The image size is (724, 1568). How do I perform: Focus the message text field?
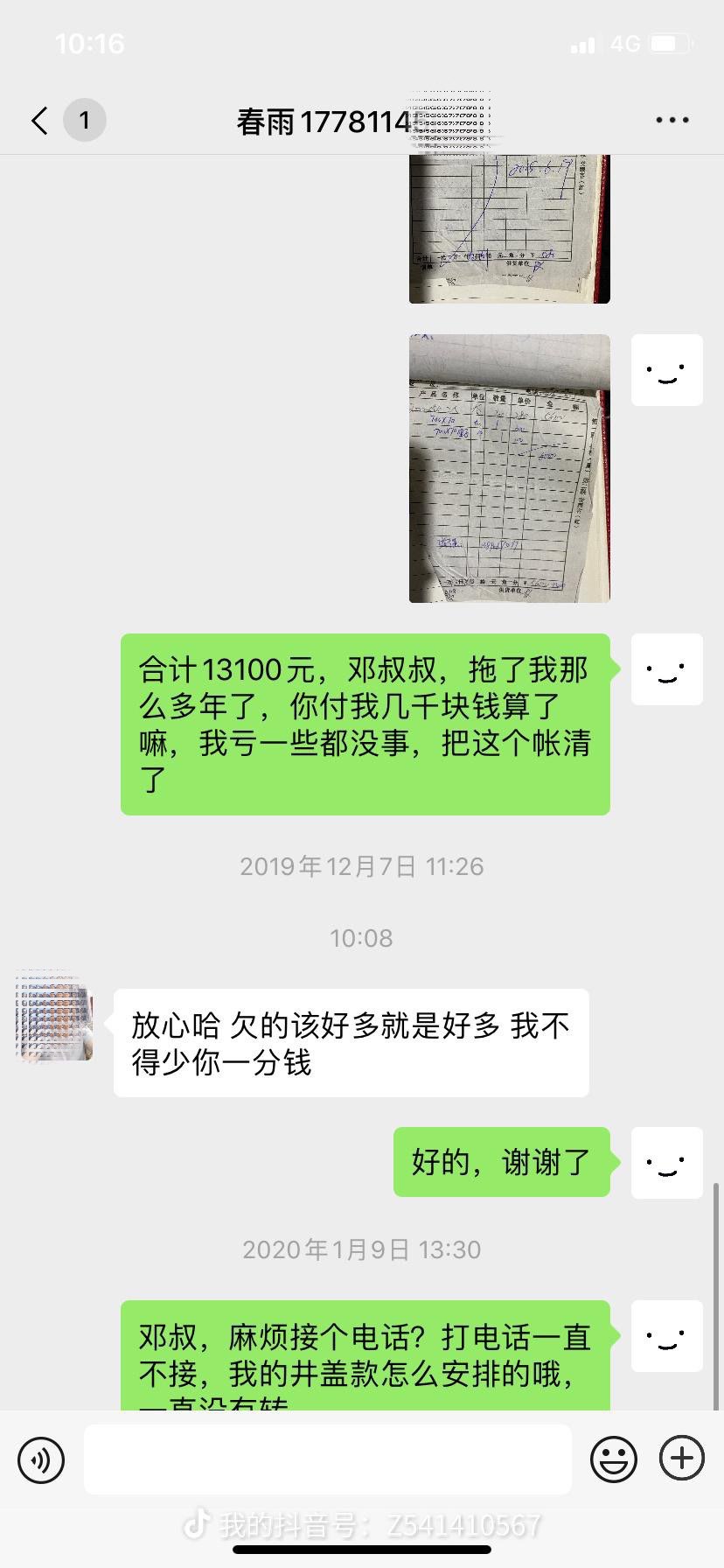click(328, 1459)
